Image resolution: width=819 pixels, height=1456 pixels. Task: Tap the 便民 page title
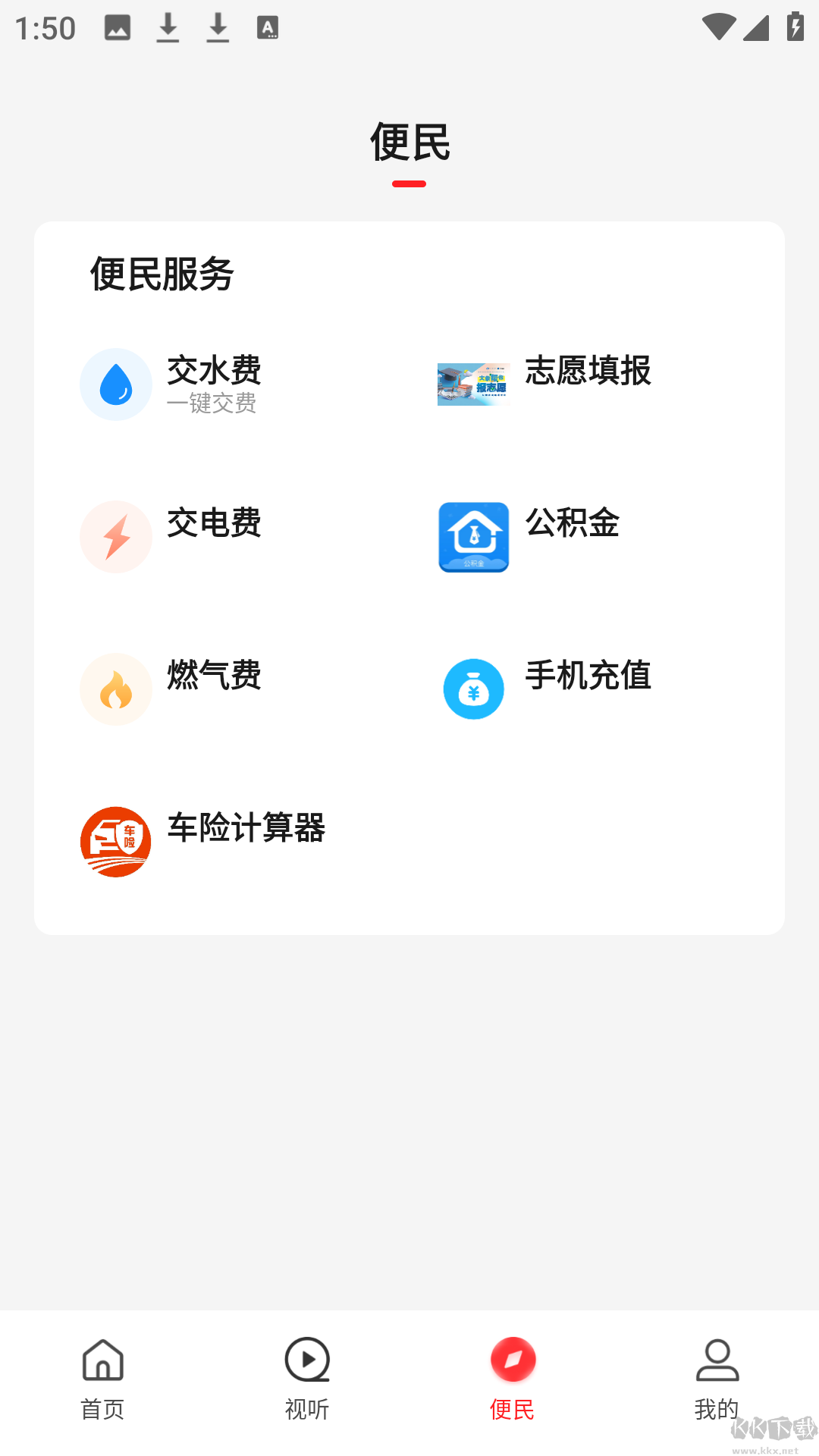tap(409, 143)
